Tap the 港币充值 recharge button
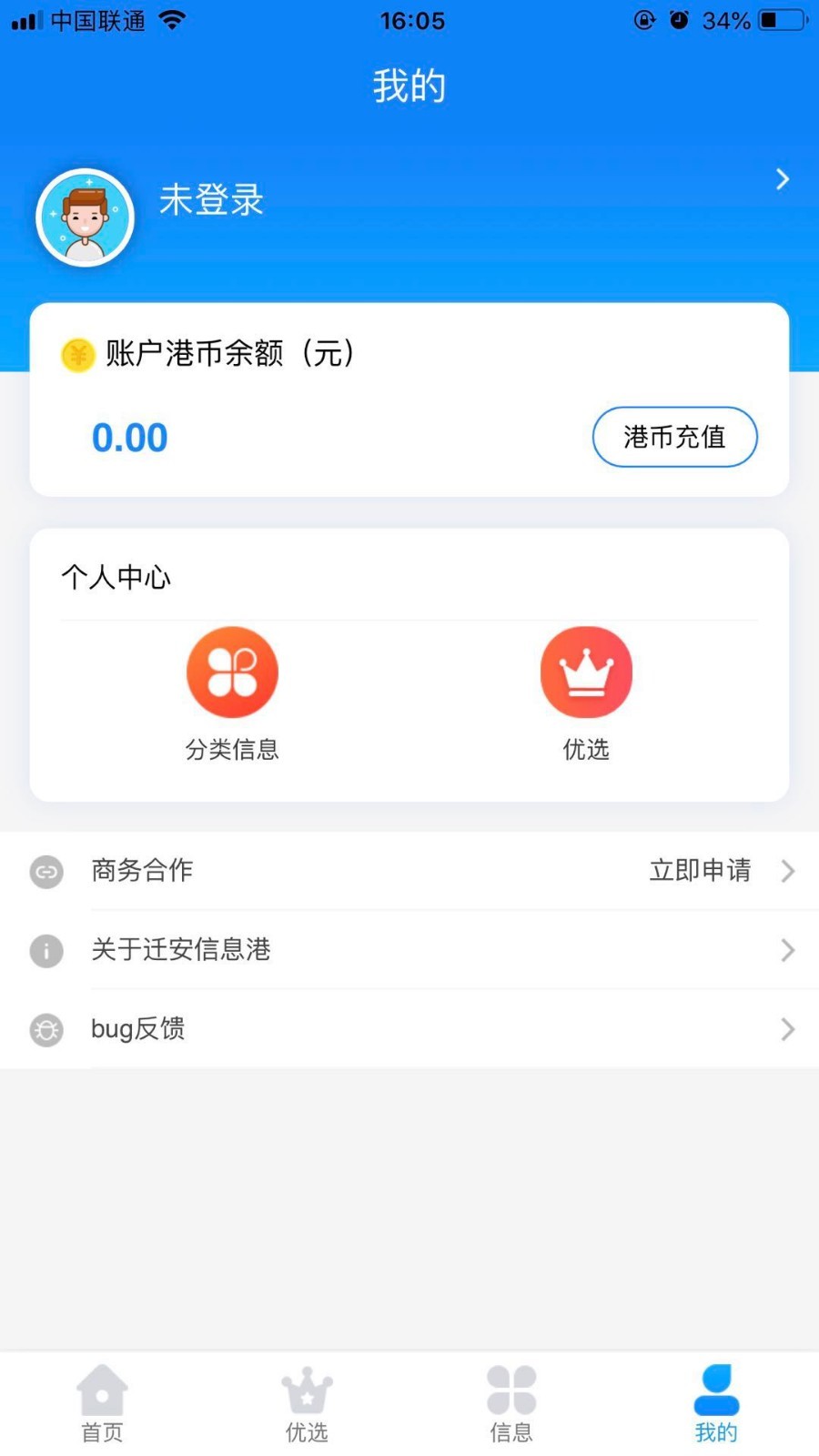Viewport: 819px width, 1456px height. point(674,437)
